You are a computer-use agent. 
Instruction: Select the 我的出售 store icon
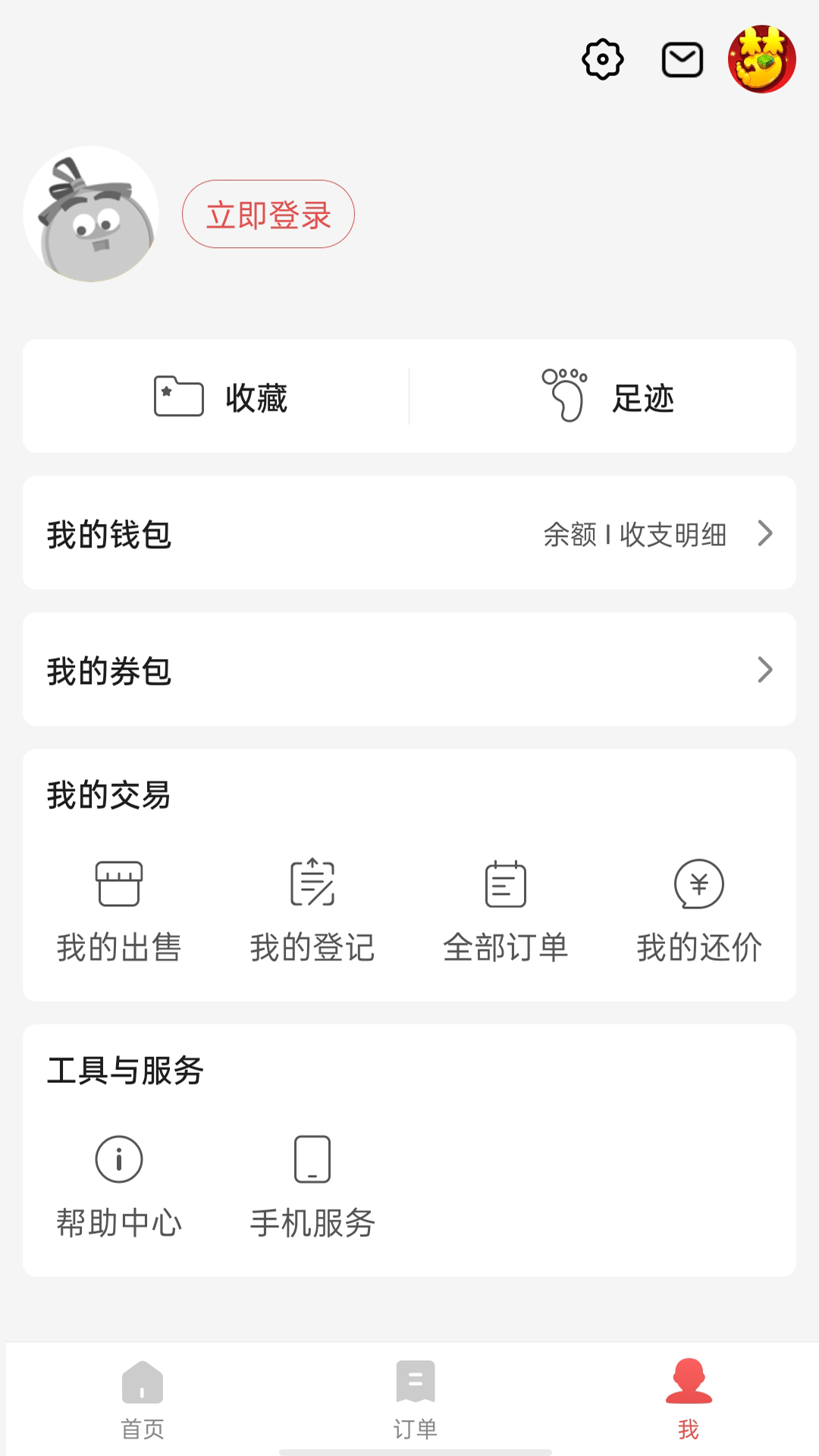pos(119,883)
